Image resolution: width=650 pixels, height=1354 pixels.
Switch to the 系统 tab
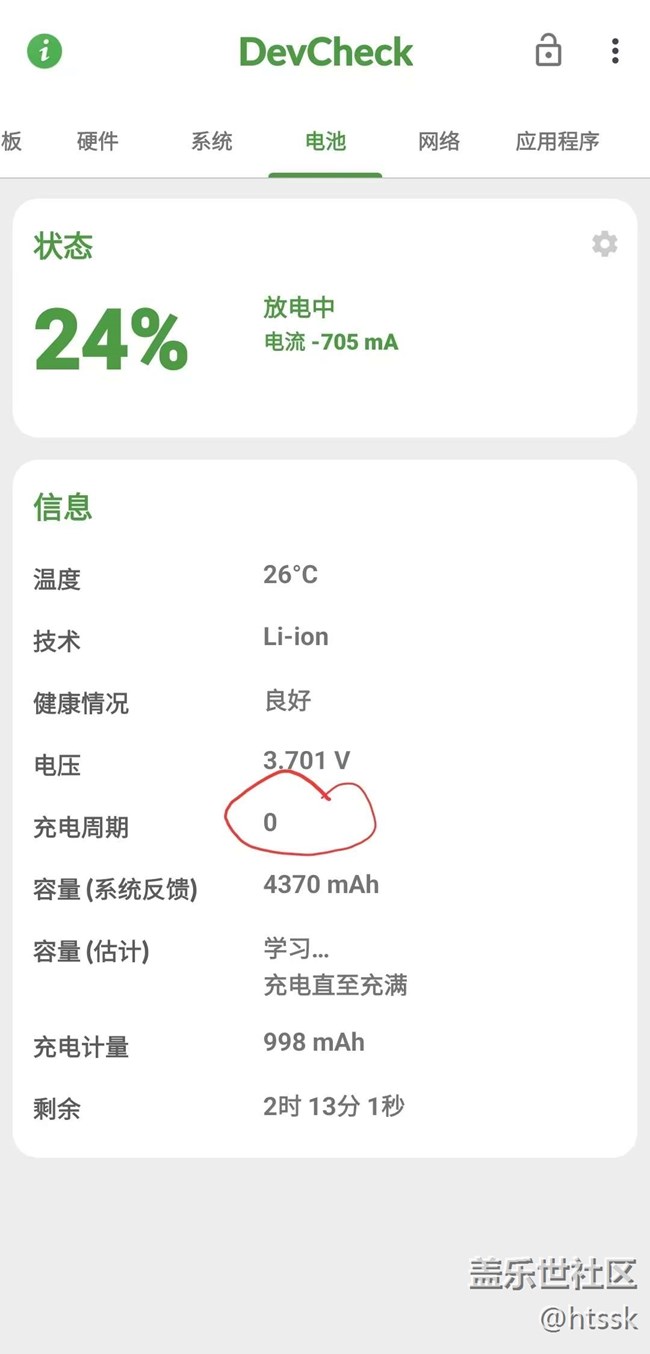tap(212, 141)
